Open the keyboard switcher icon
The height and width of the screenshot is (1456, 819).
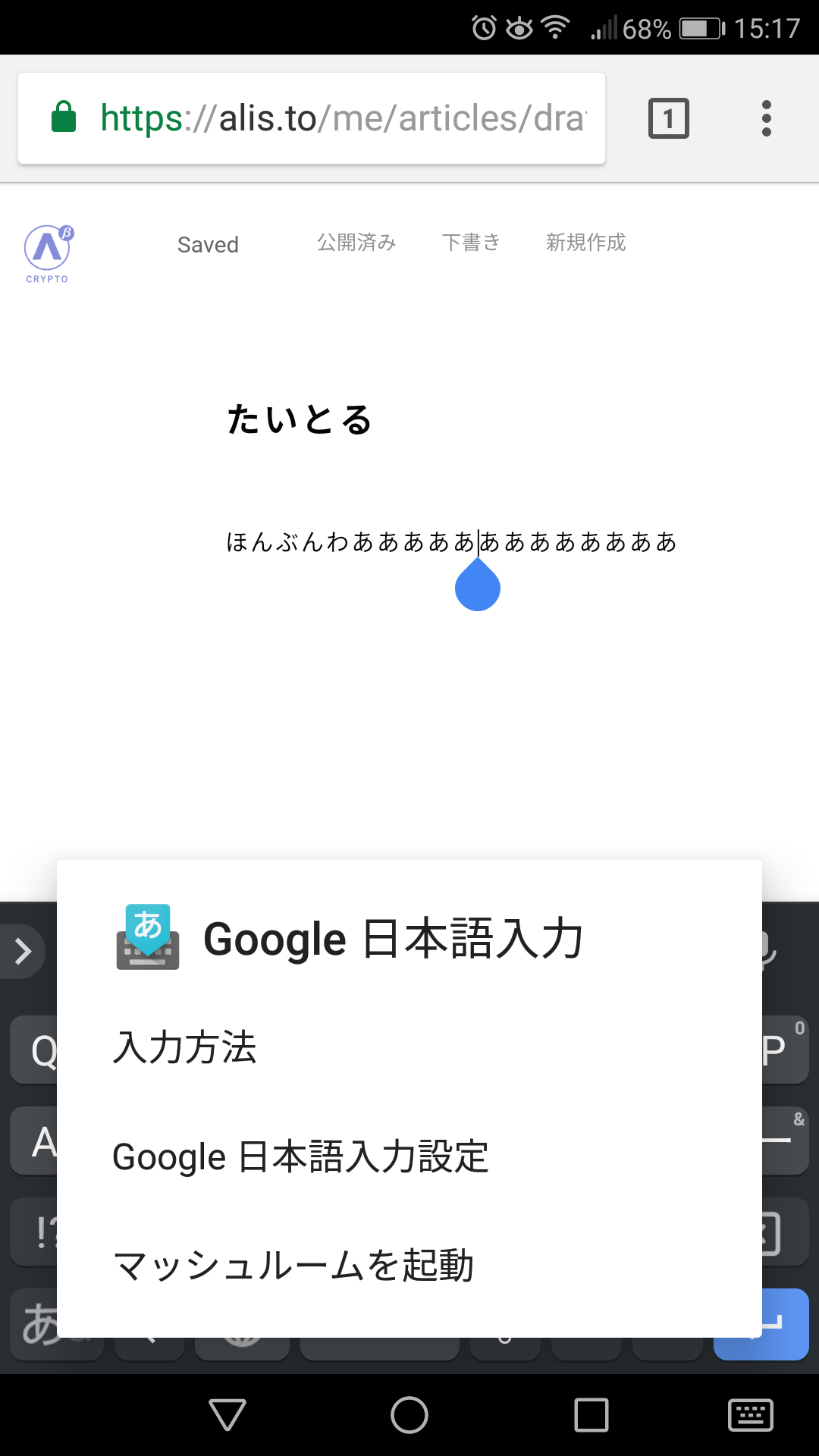750,1415
